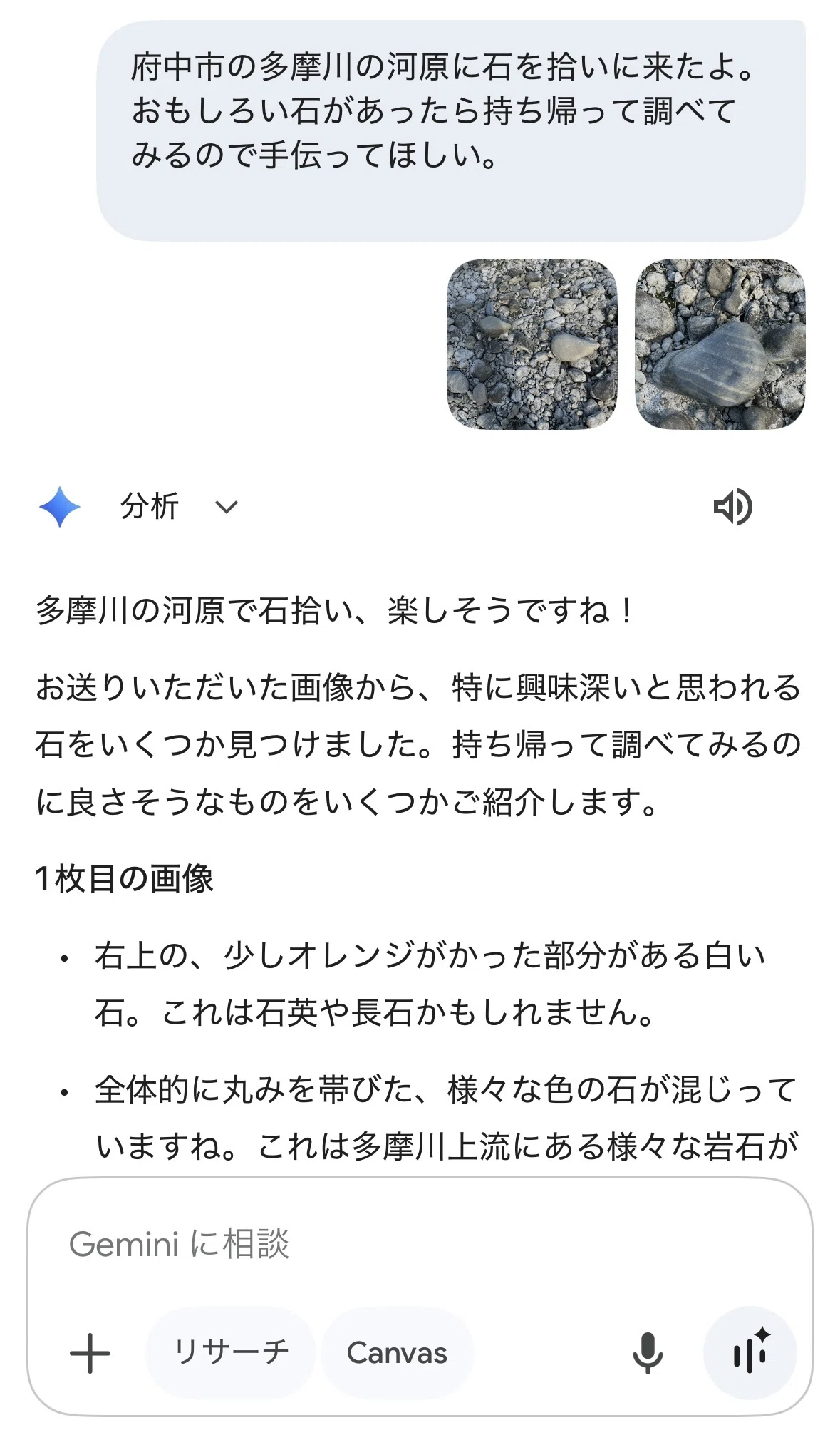Screen dimensions: 840x1435
Task: Tap the Gemini に相談 input field
Action: (x=420, y=1244)
